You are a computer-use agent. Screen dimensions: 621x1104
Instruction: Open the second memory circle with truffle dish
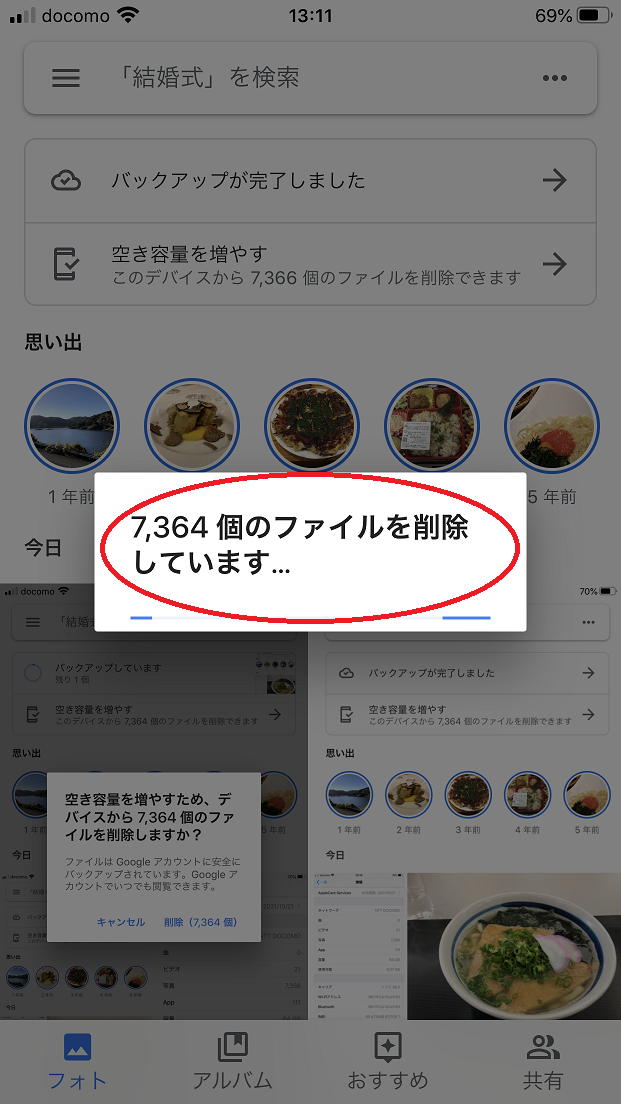click(192, 426)
